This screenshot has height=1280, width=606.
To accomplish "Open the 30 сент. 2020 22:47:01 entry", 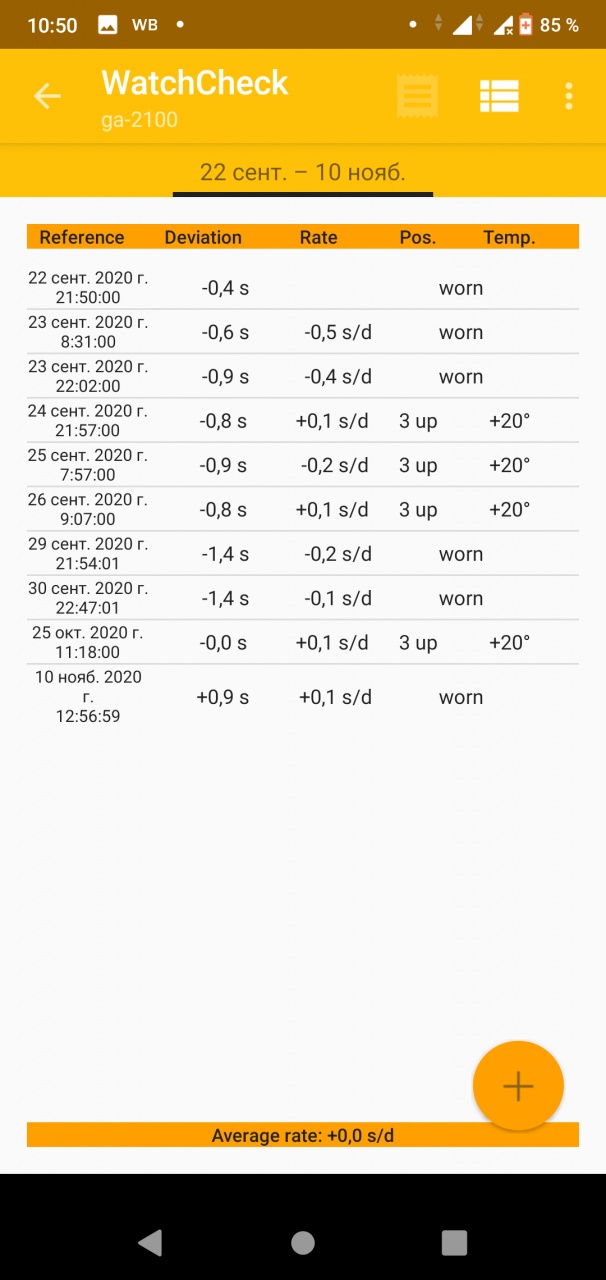I will (302, 598).
